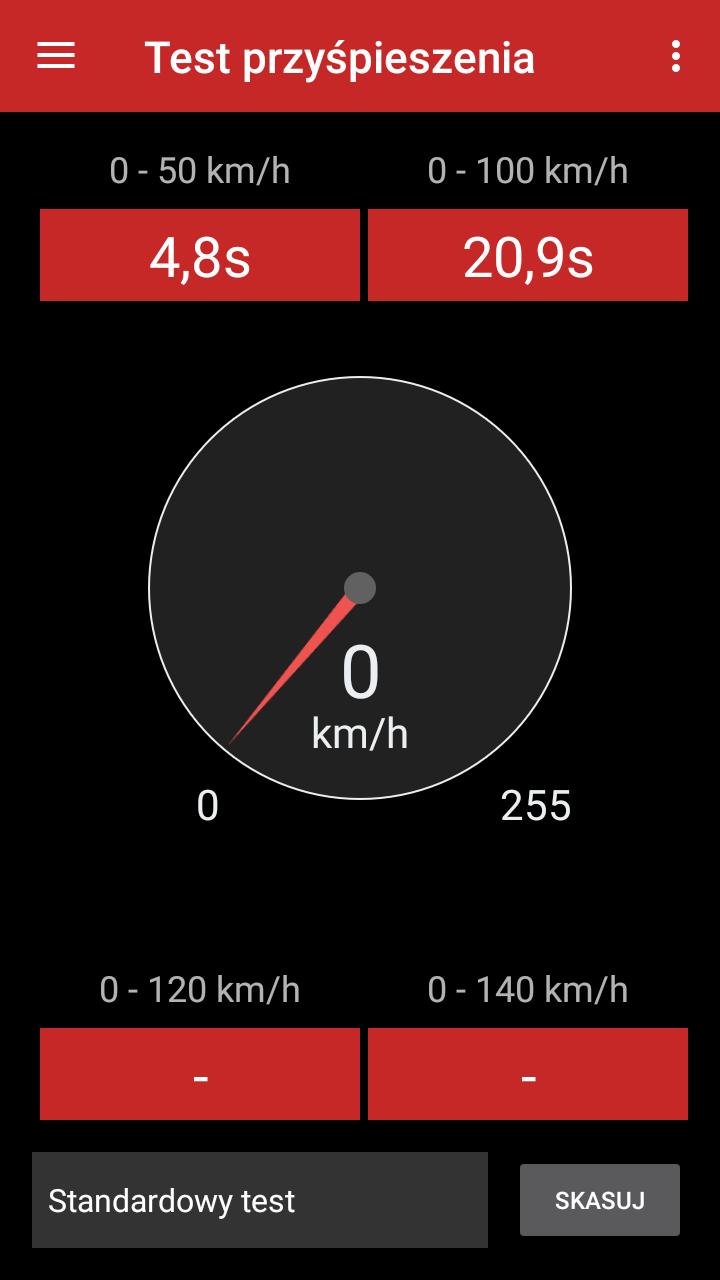Open the hamburger navigation drawer

pos(56,56)
